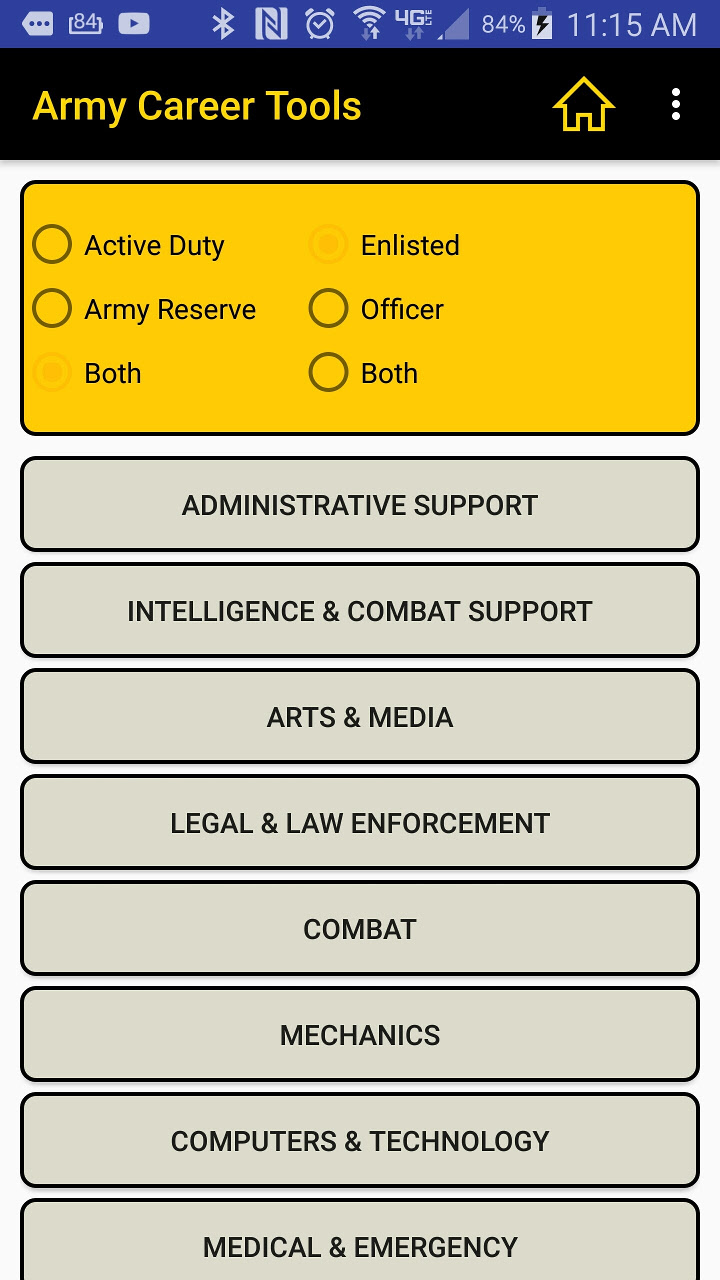The width and height of the screenshot is (720, 1280).
Task: View the COMBAT career category
Action: tap(360, 928)
